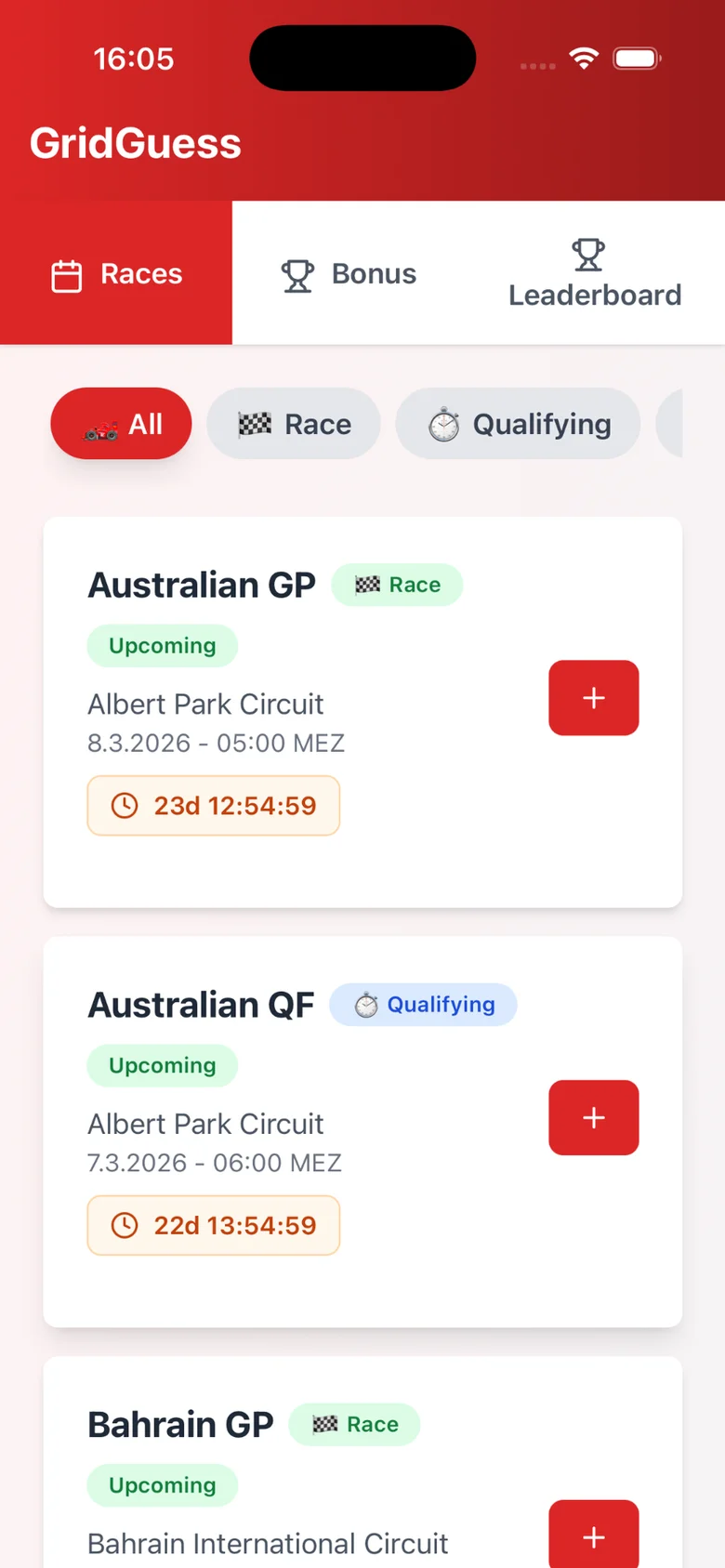Viewport: 725px width, 1568px height.
Task: Filter by the Race chip
Action: coord(294,424)
